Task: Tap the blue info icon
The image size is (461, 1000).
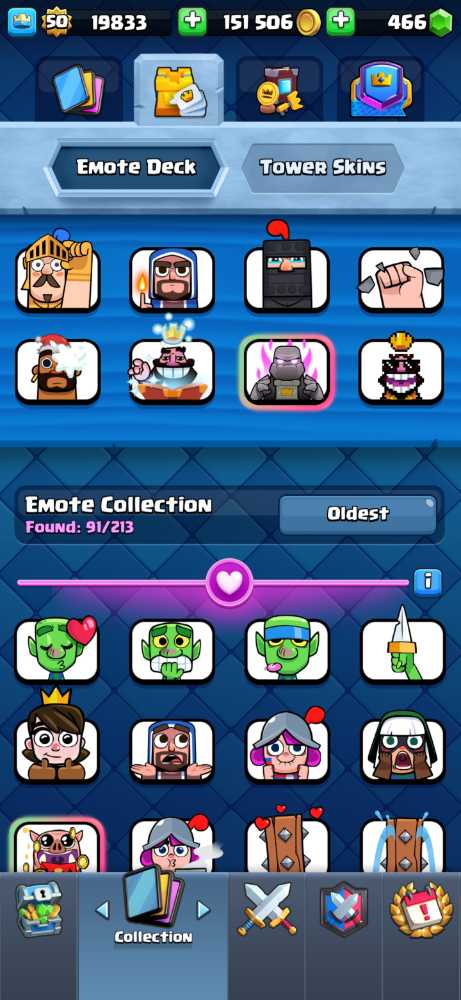Action: (x=428, y=582)
